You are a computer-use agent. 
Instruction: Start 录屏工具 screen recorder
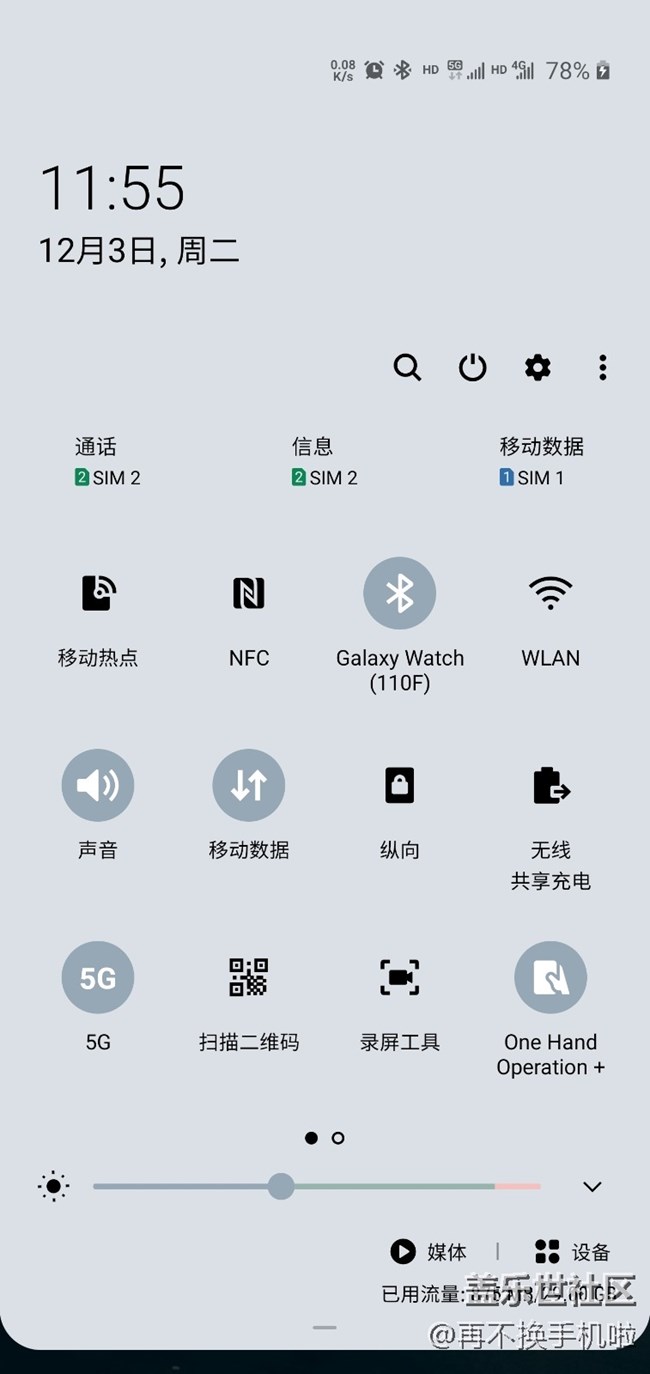[x=400, y=978]
